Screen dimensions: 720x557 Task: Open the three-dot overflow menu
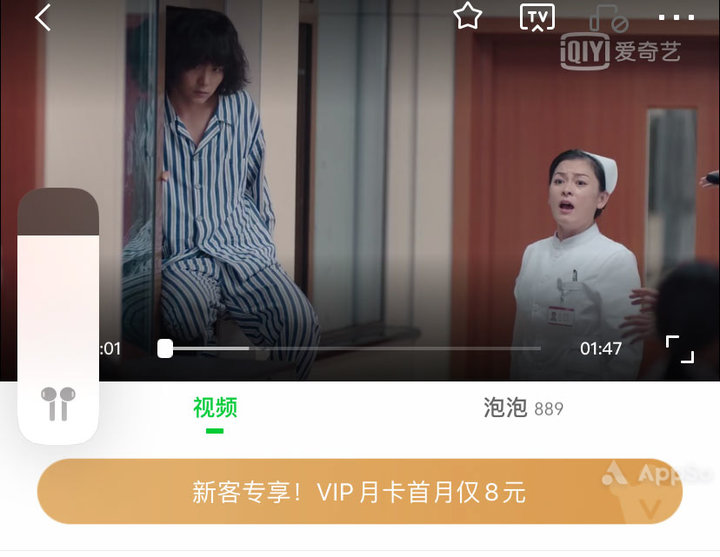[x=676, y=18]
